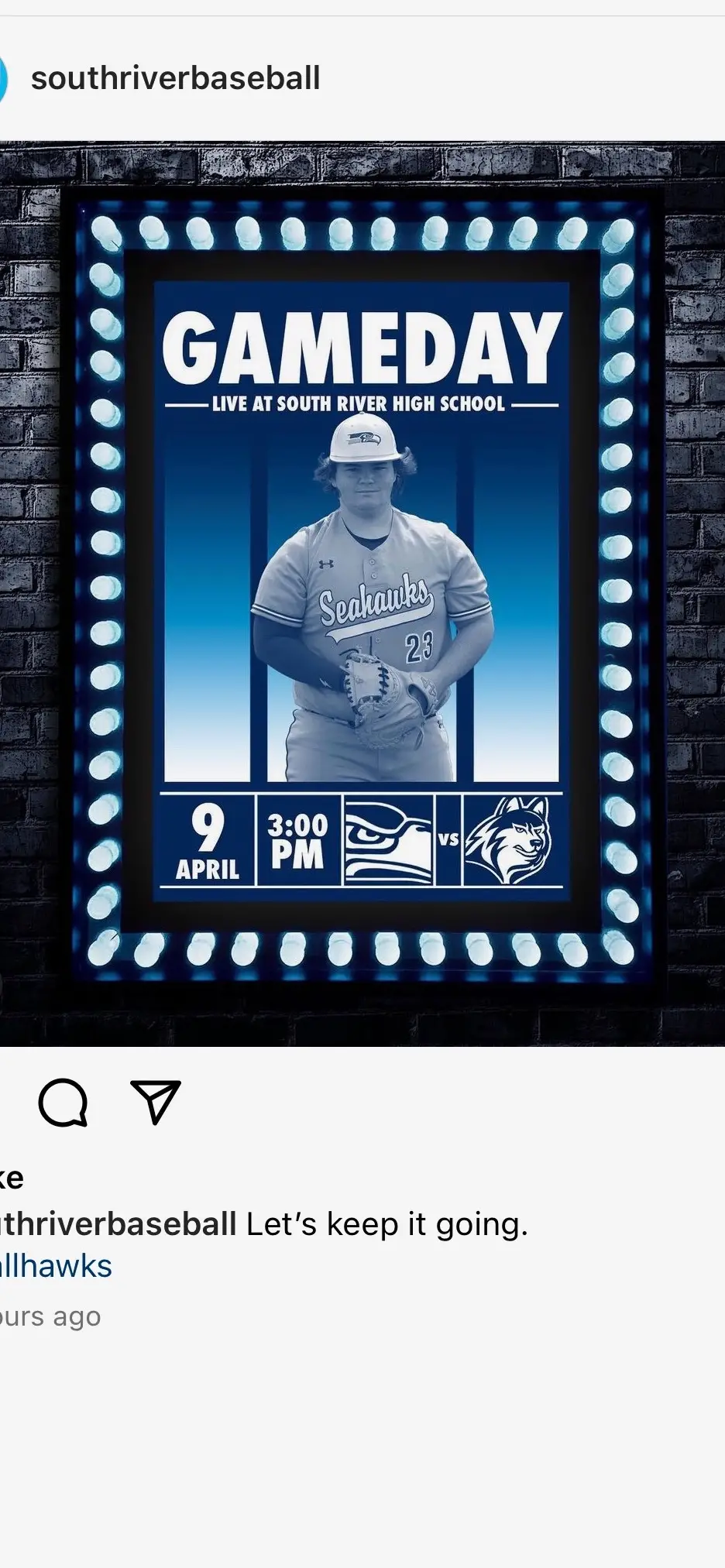This screenshot has width=725, height=1568.
Task: Open the southriverbaseball profile picture
Action: [x=2, y=78]
